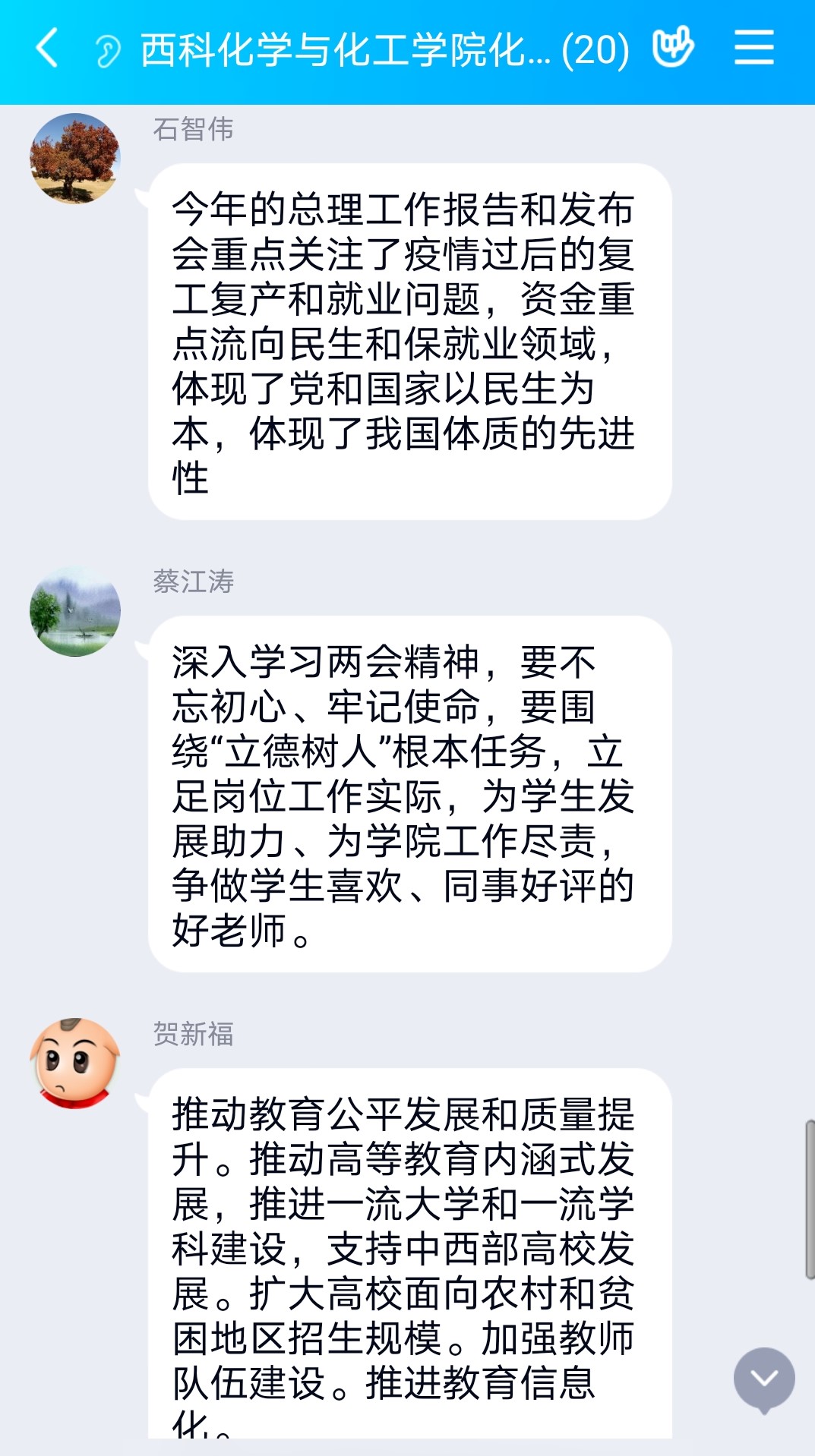Open 石智伟's profile avatar
The width and height of the screenshot is (815, 1456).
coord(75,159)
